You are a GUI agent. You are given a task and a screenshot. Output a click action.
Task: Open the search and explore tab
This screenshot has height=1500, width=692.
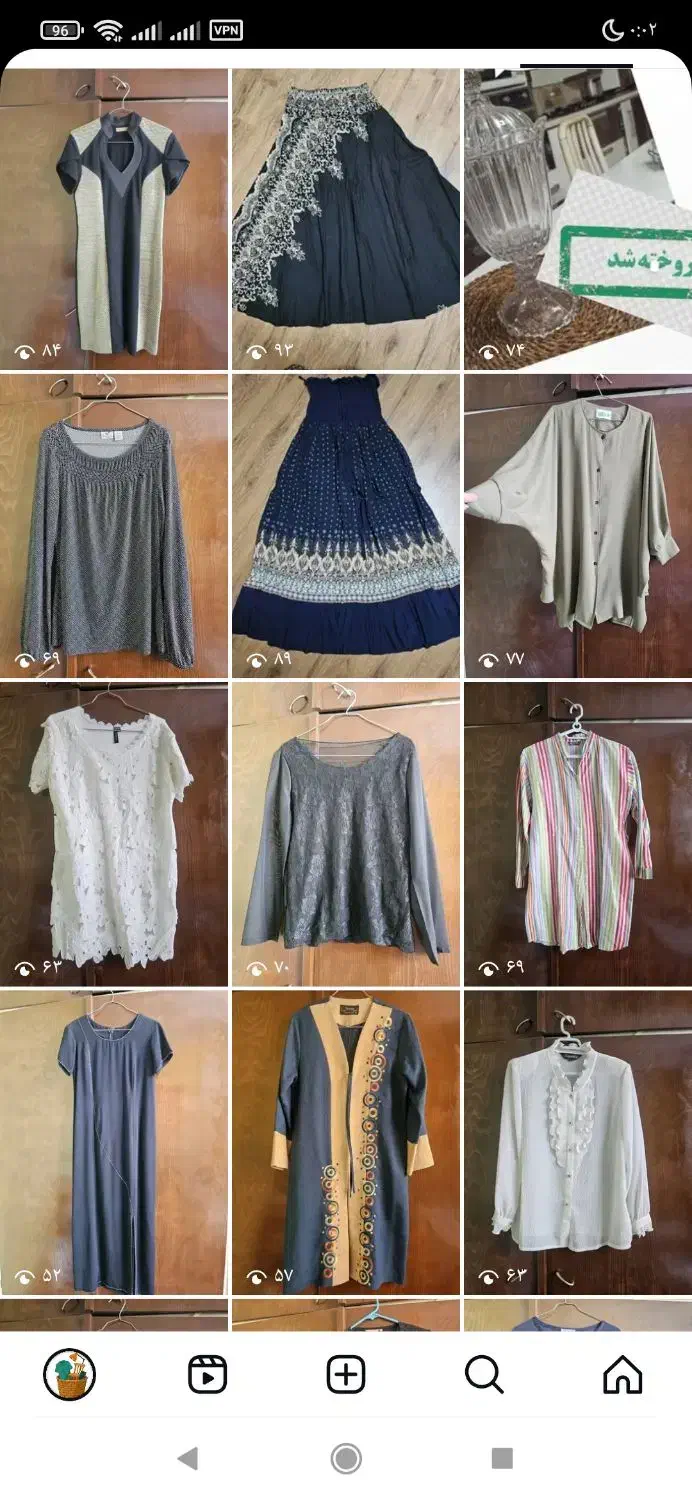coord(484,1374)
